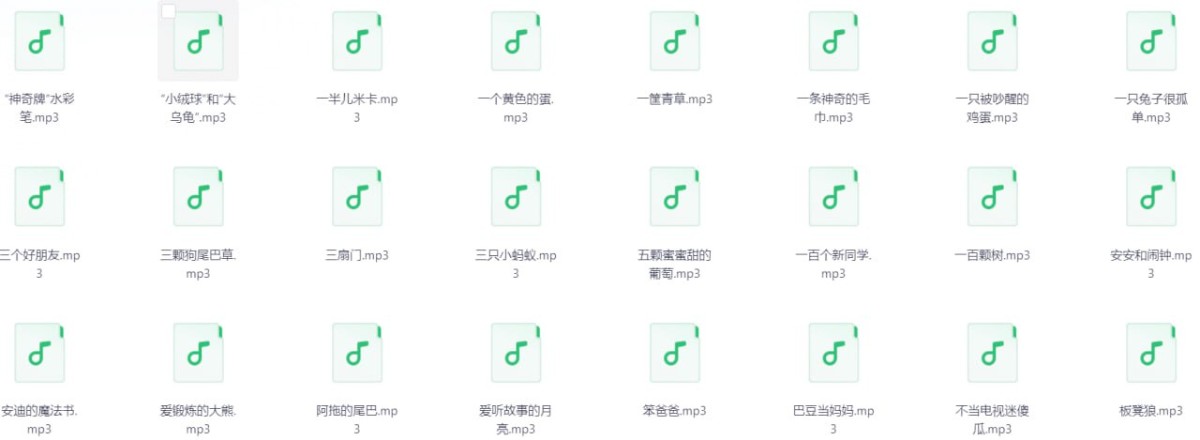
Task: Open 一百颗树.mp3
Action: (x=992, y=197)
